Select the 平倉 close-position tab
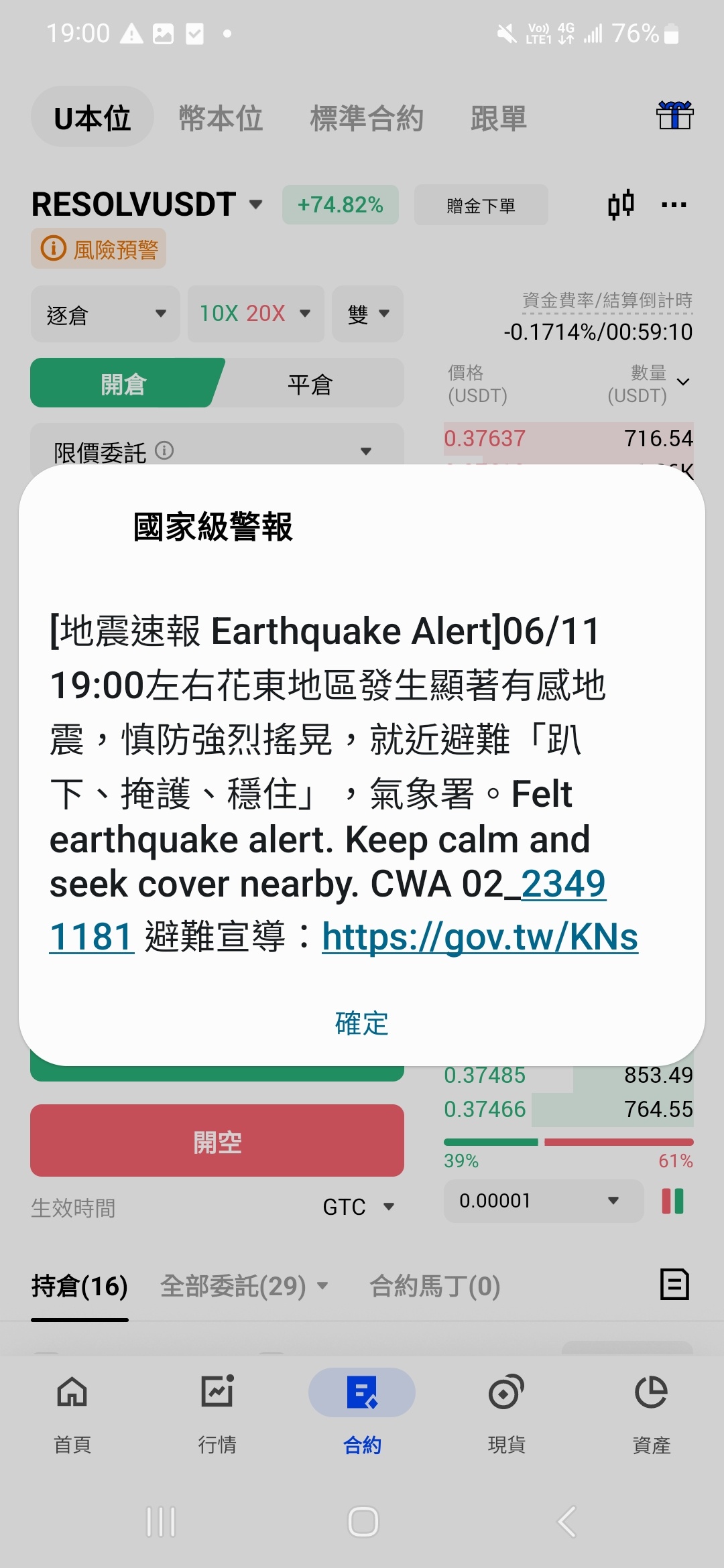 click(310, 383)
